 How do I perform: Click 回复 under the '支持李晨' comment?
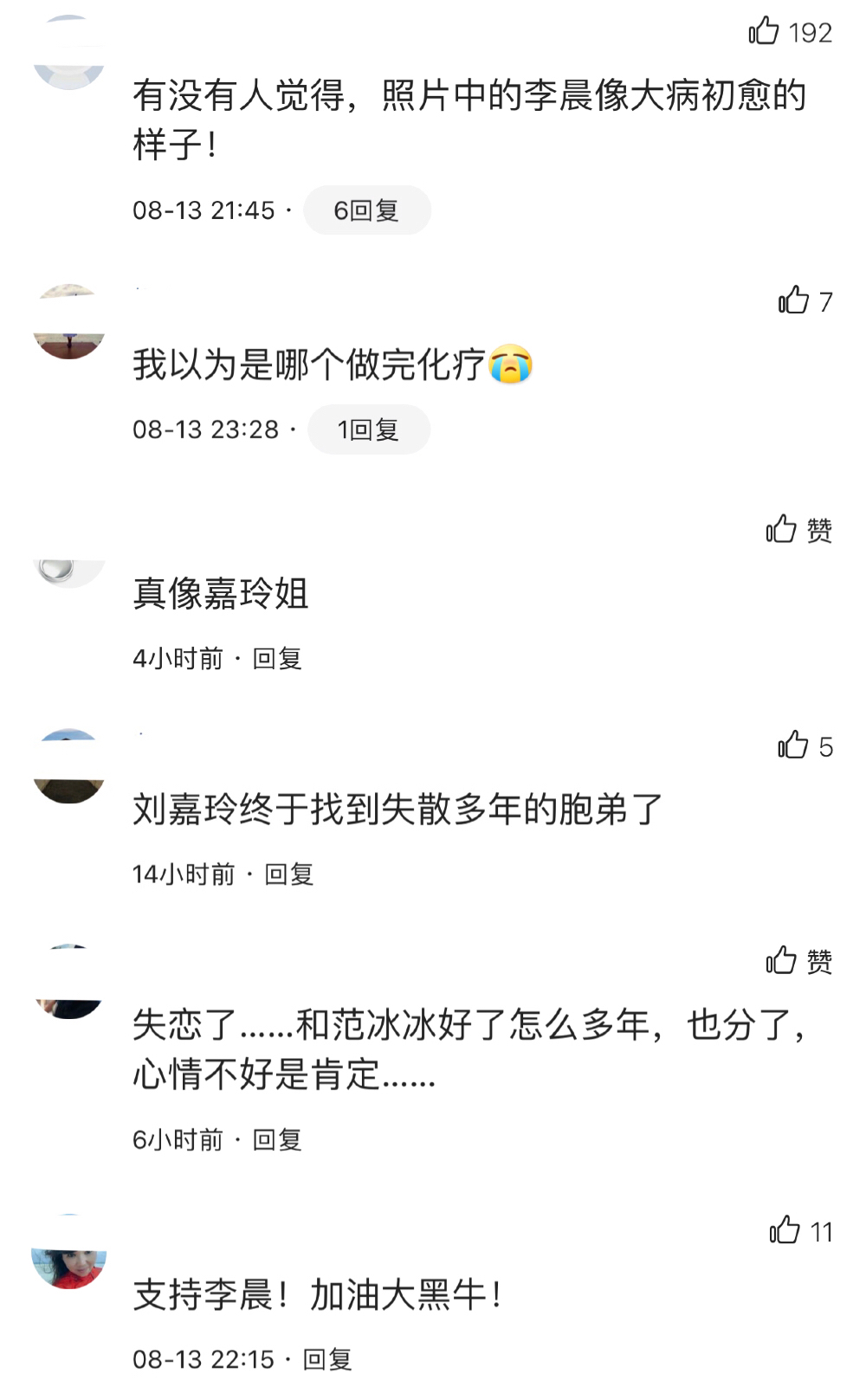coord(327,1359)
